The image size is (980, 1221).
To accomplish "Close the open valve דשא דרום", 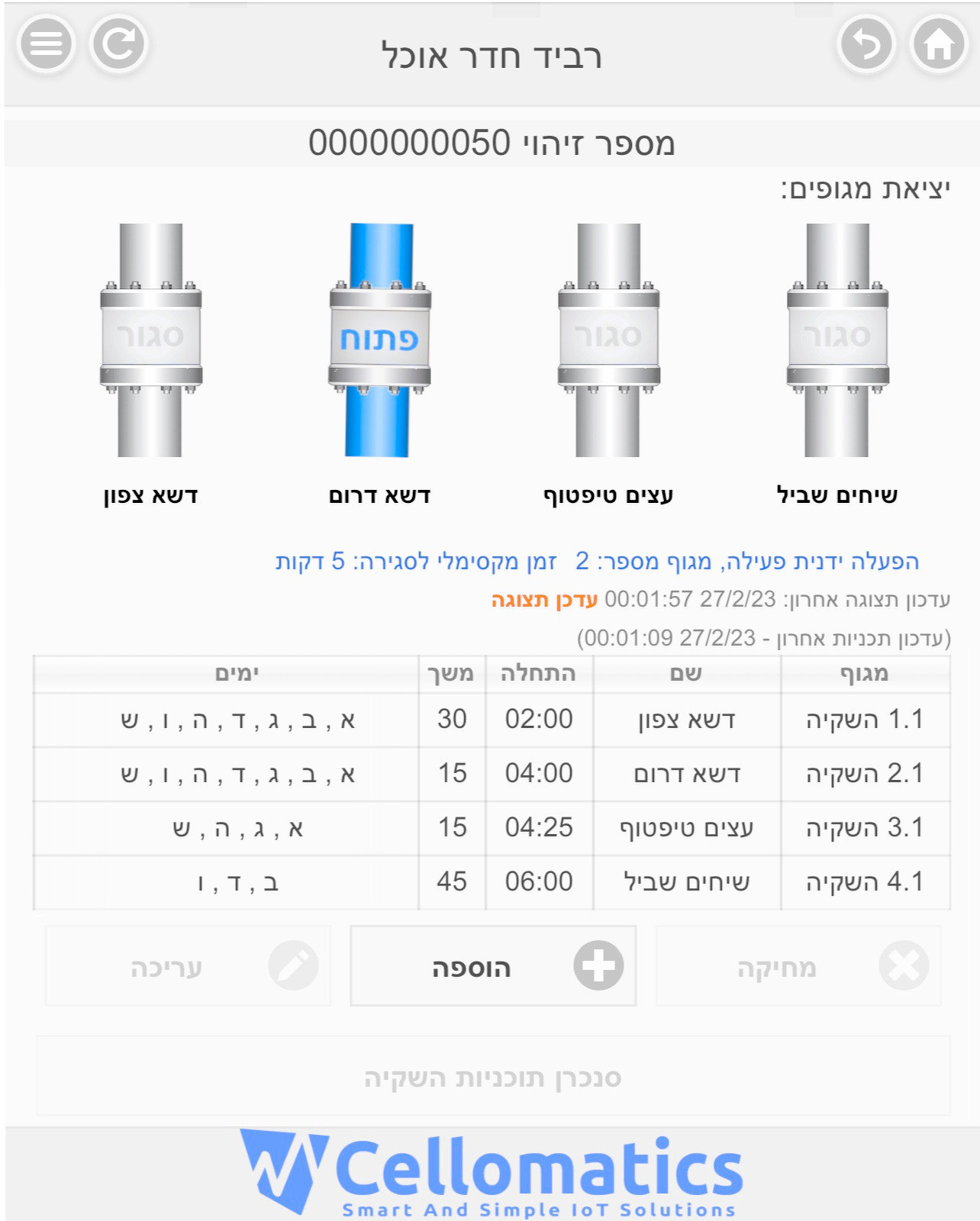I will tap(379, 340).
